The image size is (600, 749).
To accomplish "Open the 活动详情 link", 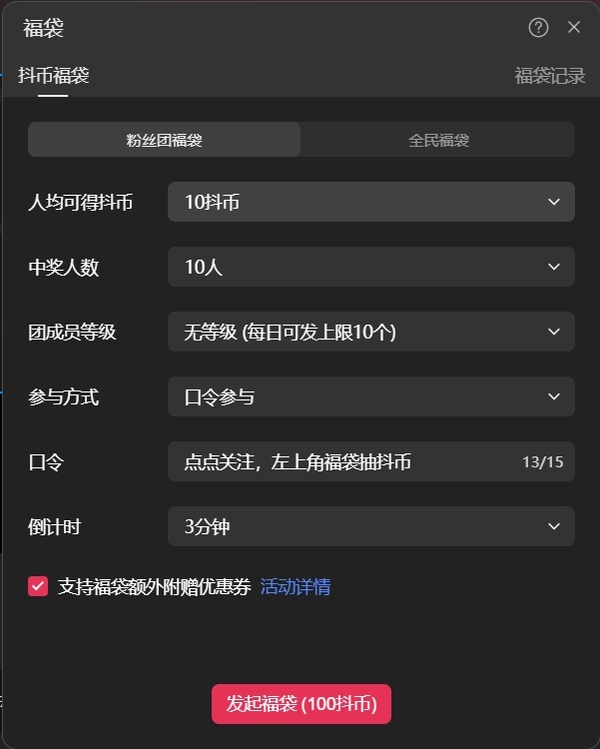I will pos(295,587).
